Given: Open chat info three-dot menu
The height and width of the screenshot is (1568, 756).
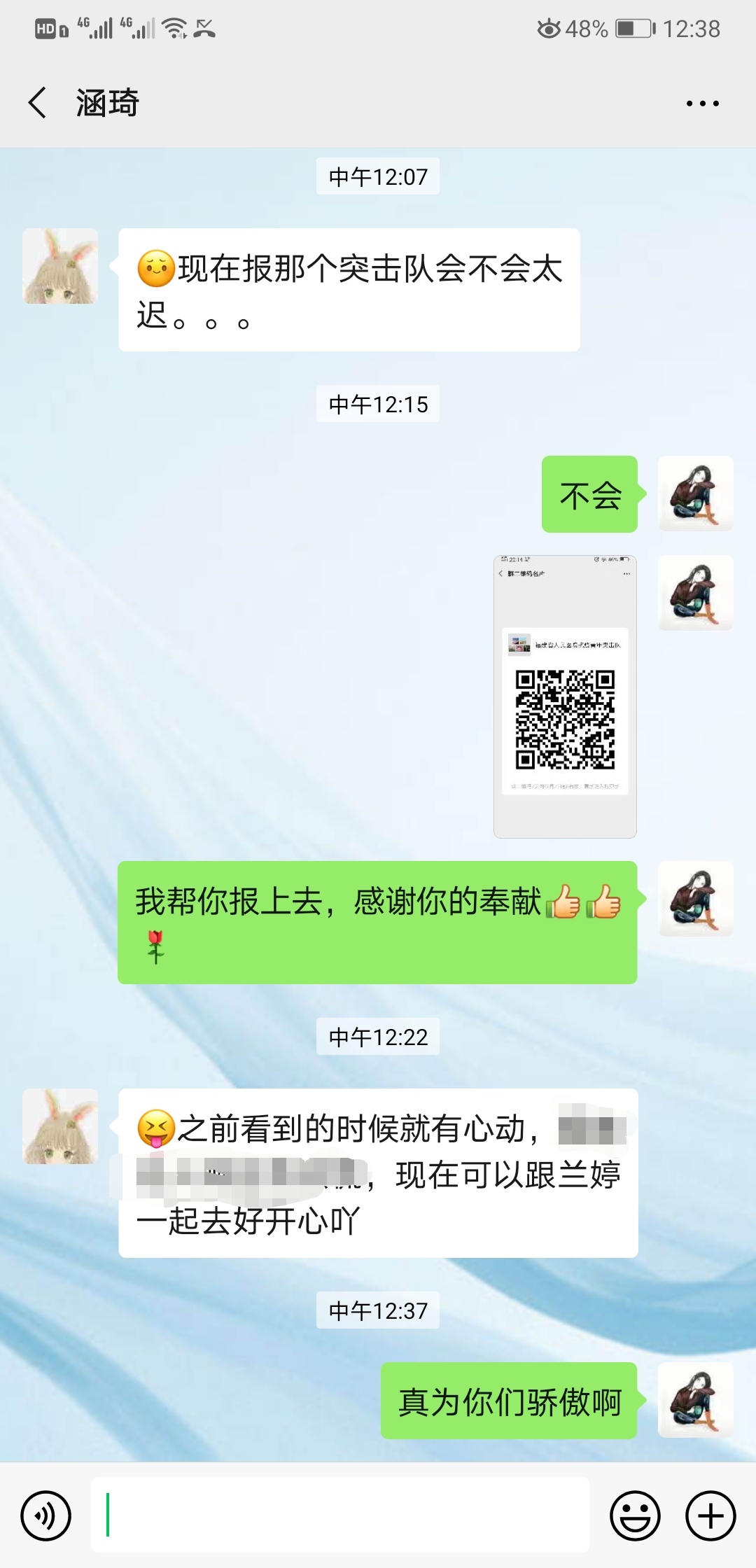Looking at the screenshot, I should [x=702, y=103].
